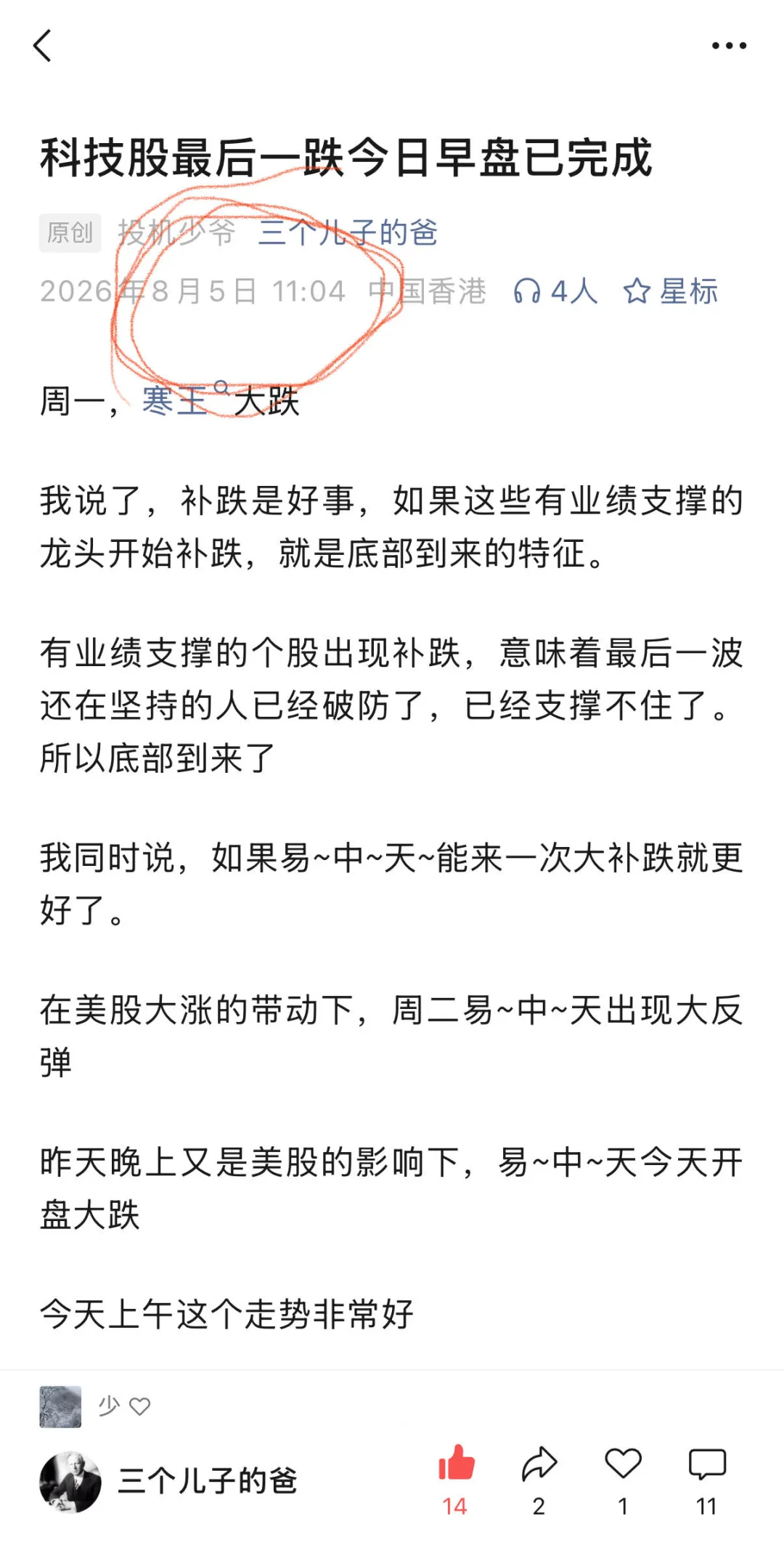Tap the 4人 listen icon
The image size is (784, 1545).
[555, 291]
